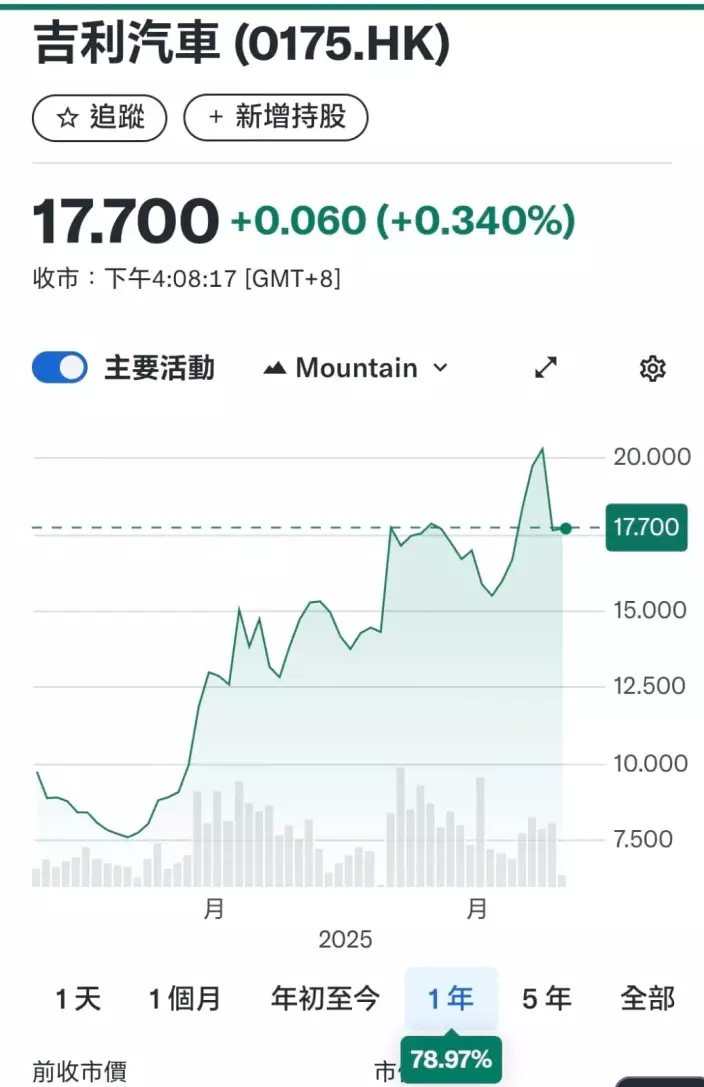Toggle the 主要活動 switch off
The height and width of the screenshot is (1087, 704).
tap(60, 368)
